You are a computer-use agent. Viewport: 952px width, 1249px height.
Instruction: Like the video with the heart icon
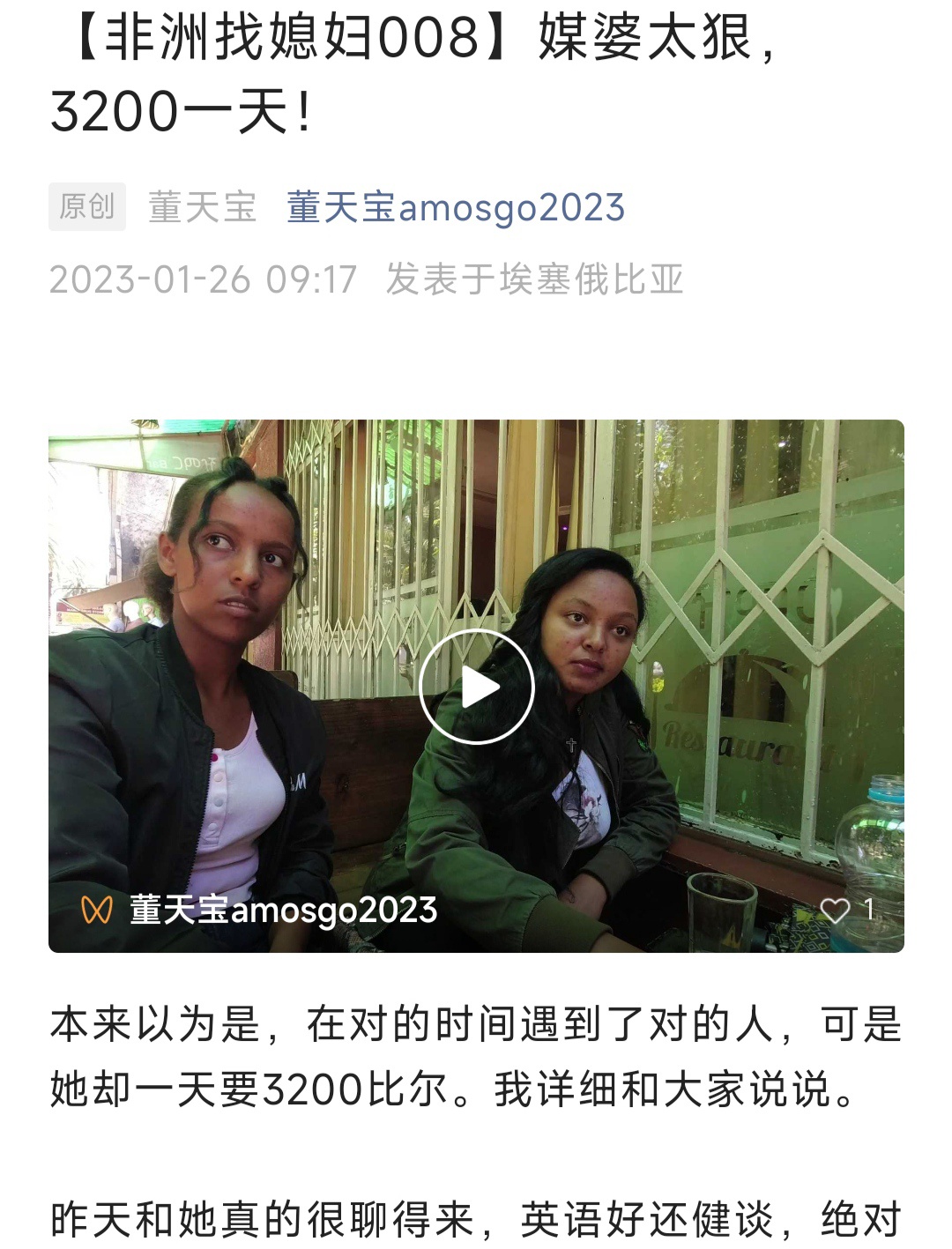click(x=835, y=910)
